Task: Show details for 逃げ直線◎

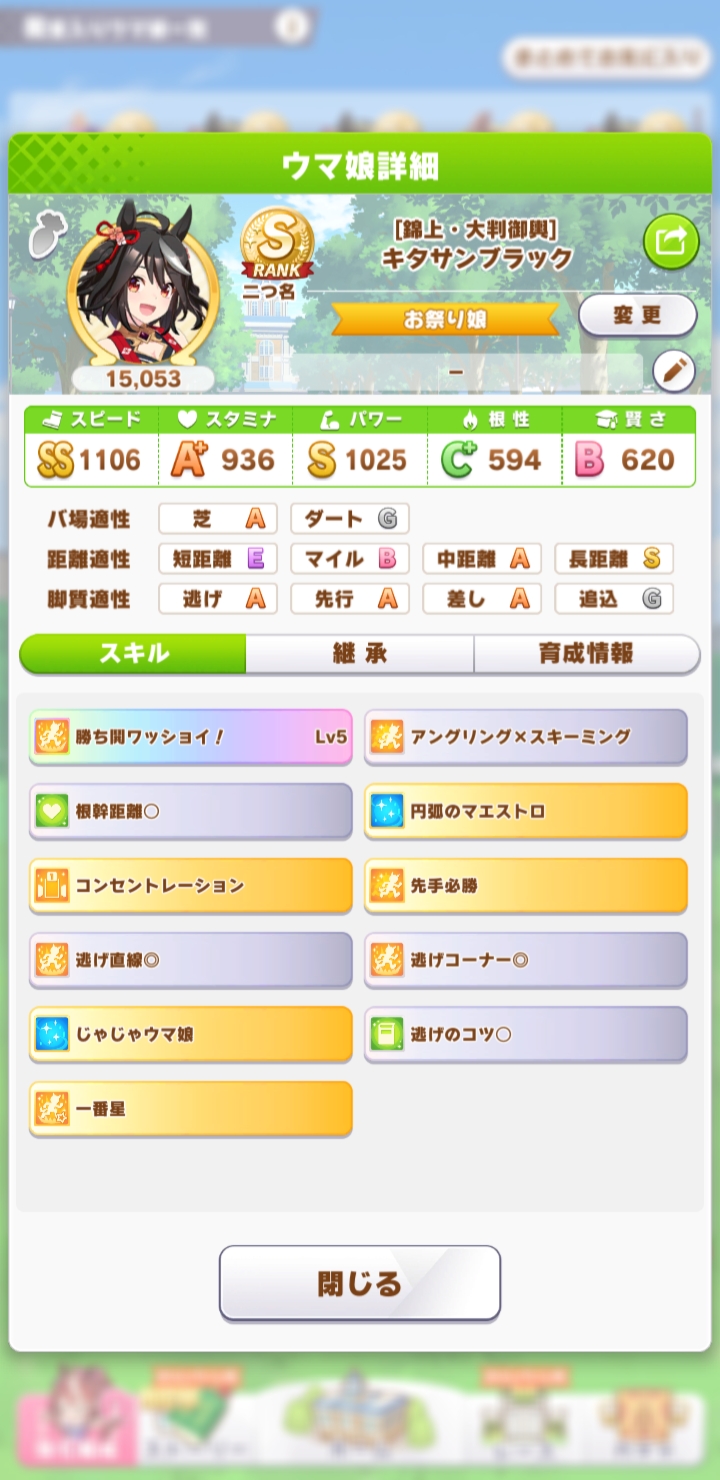Action: click(x=190, y=960)
